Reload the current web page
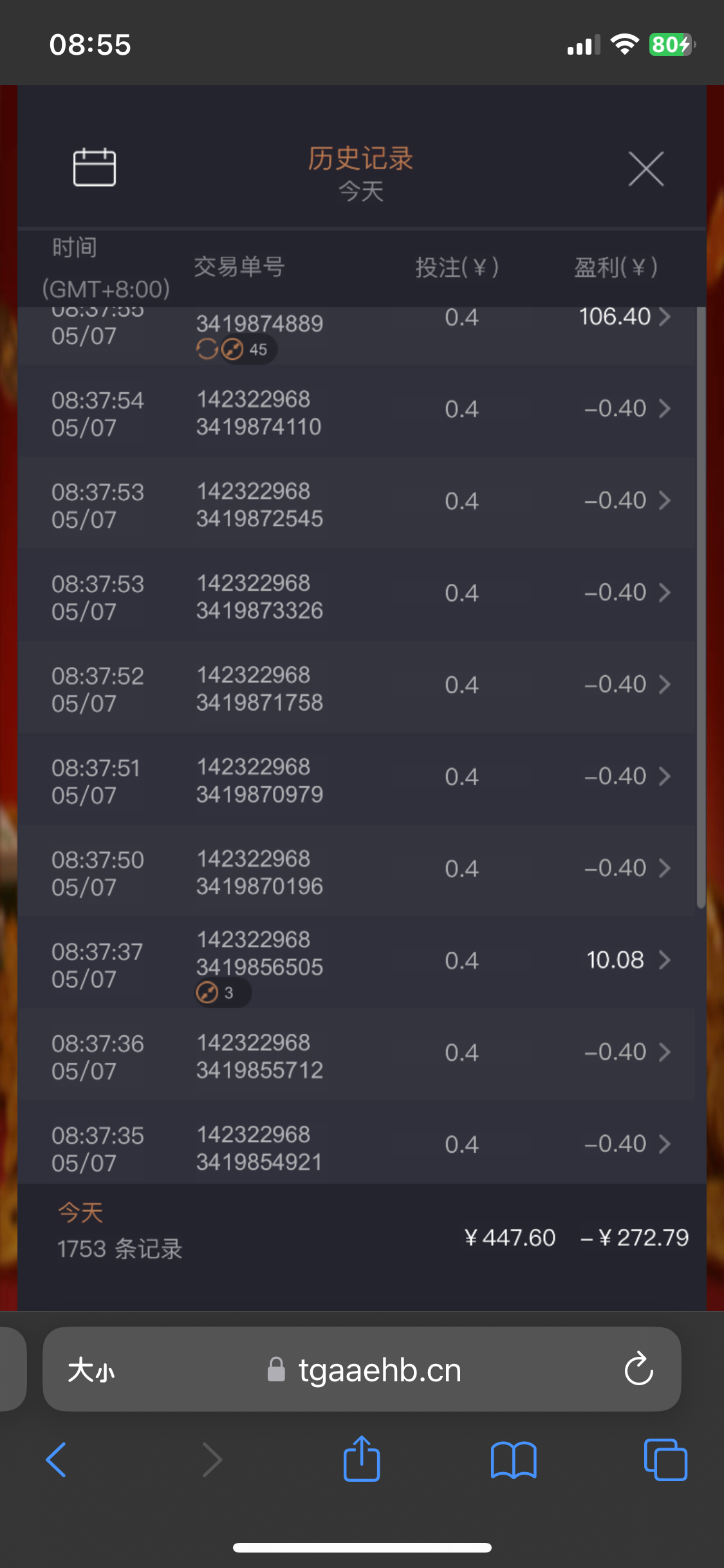The width and height of the screenshot is (724, 1568). [x=638, y=1369]
